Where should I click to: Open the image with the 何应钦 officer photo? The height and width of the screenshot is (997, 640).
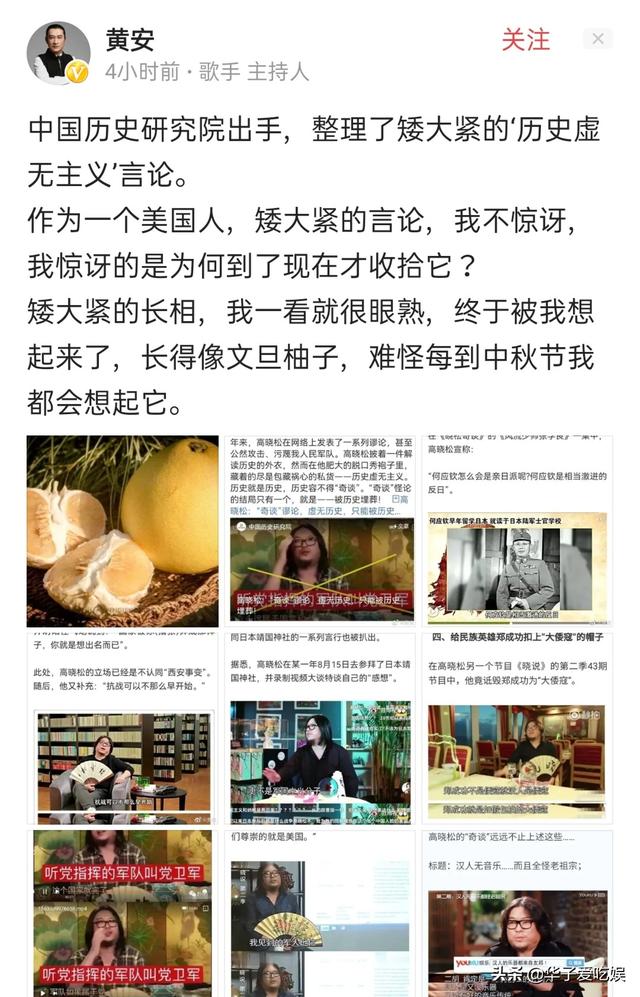518,530
